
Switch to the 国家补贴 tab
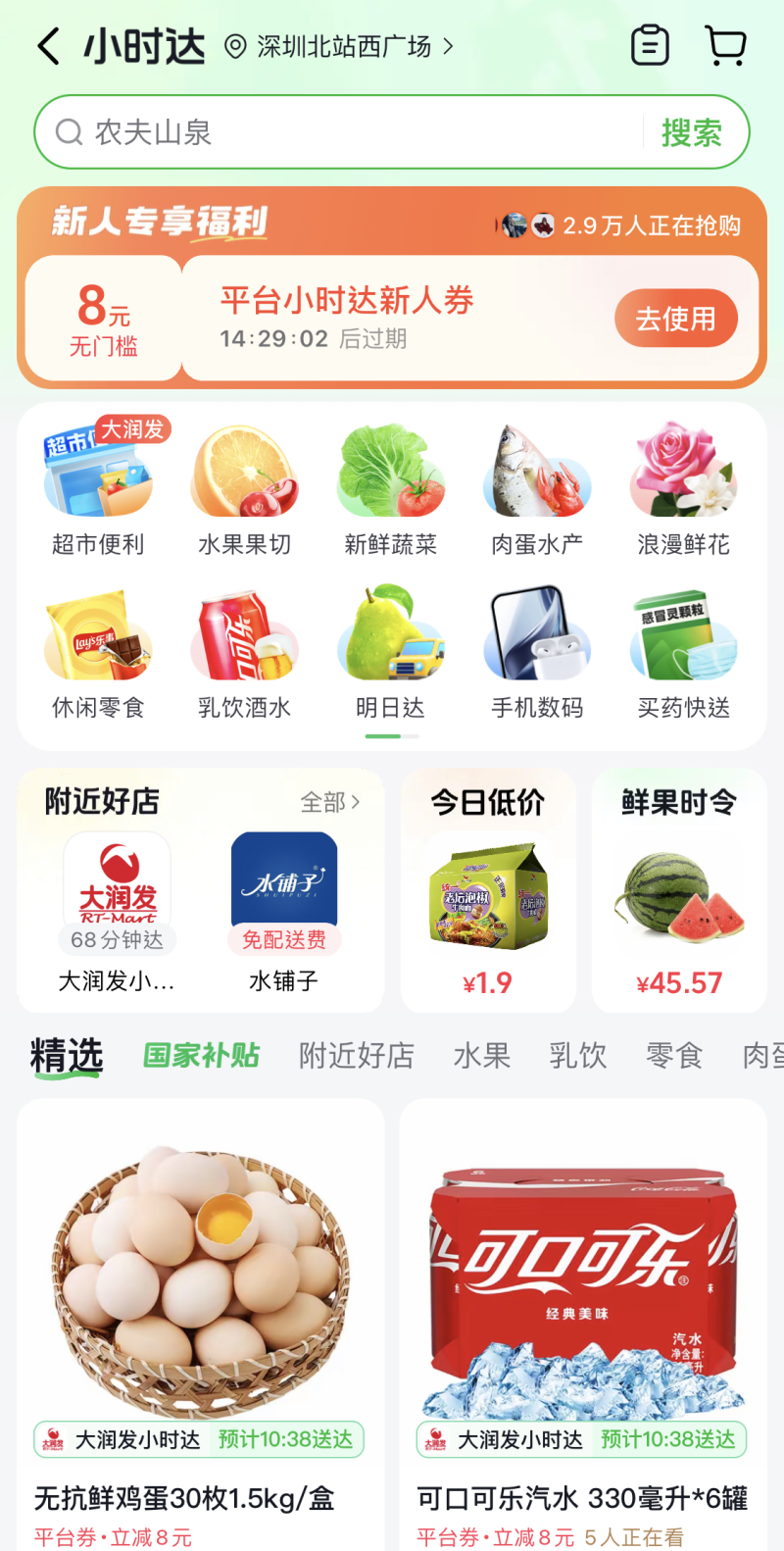201,1056
